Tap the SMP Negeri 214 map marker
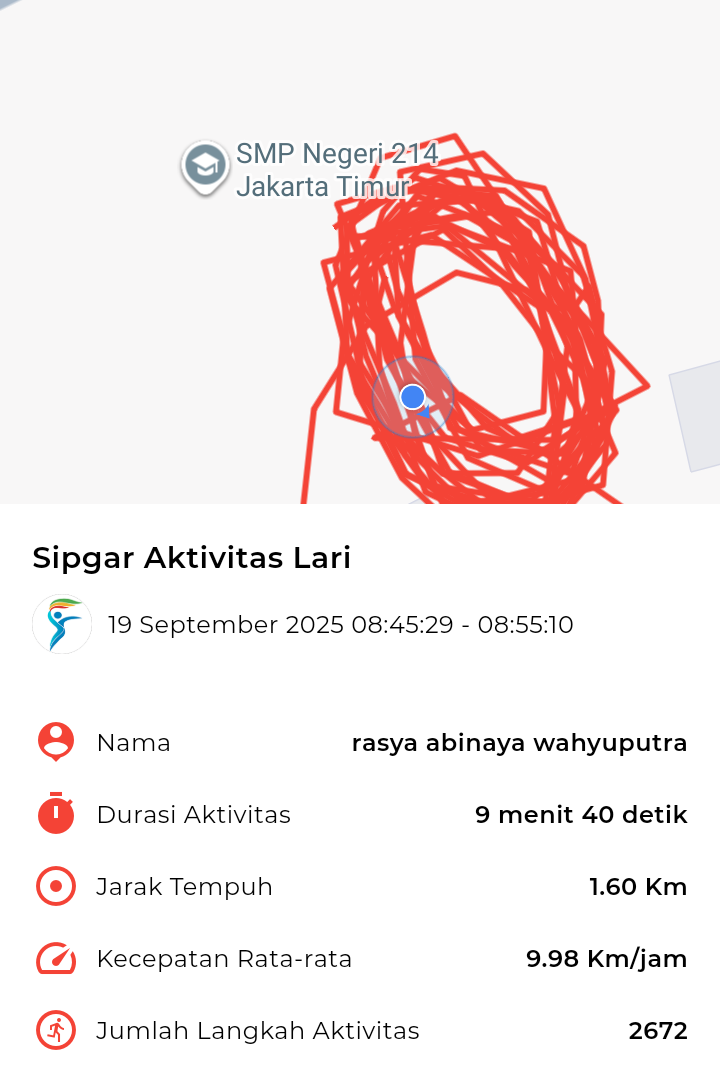This screenshot has width=720, height=1080. (205, 166)
